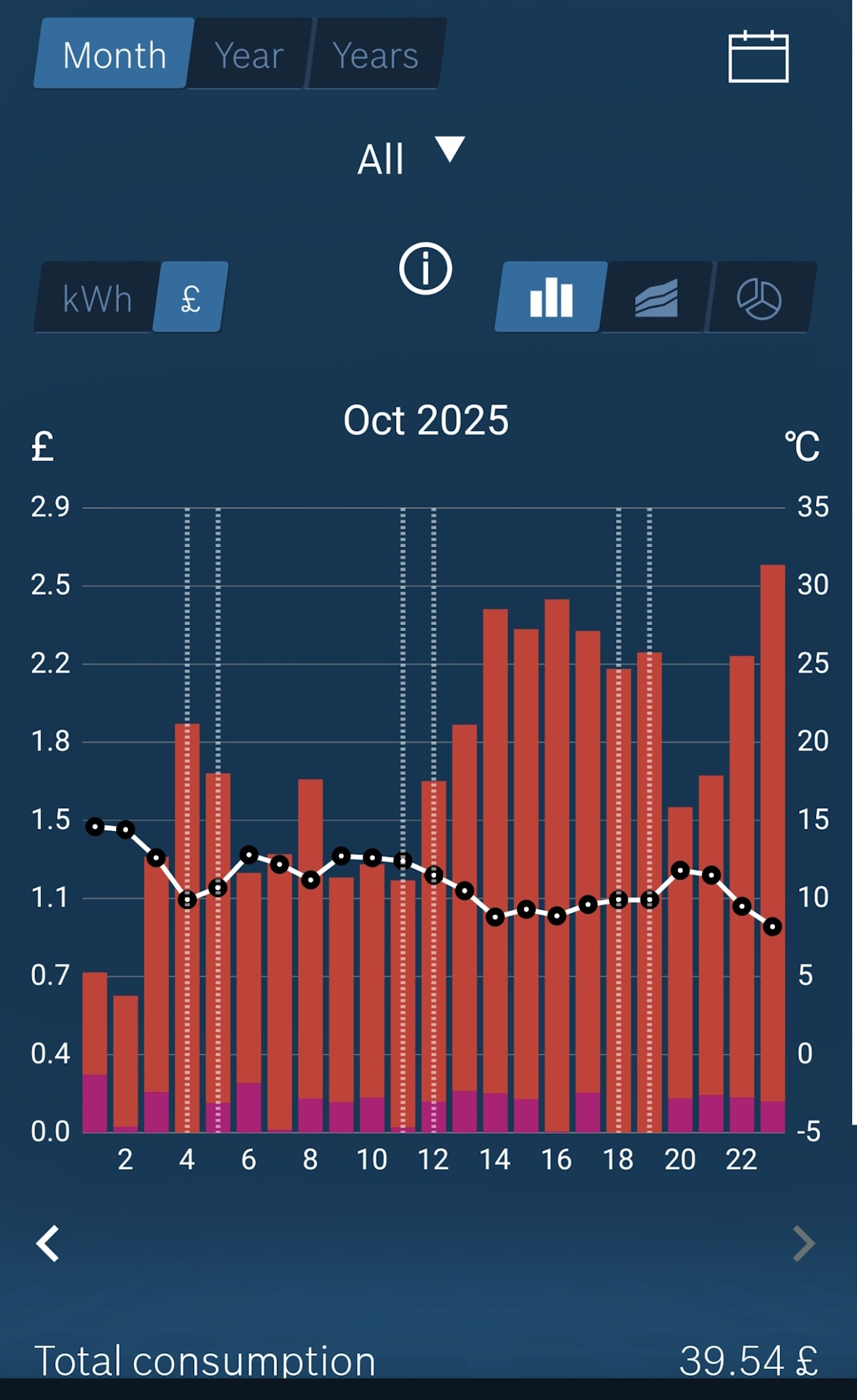Expand the All filter dropdown
Viewport: 857px width, 1400px height.
coord(410,156)
